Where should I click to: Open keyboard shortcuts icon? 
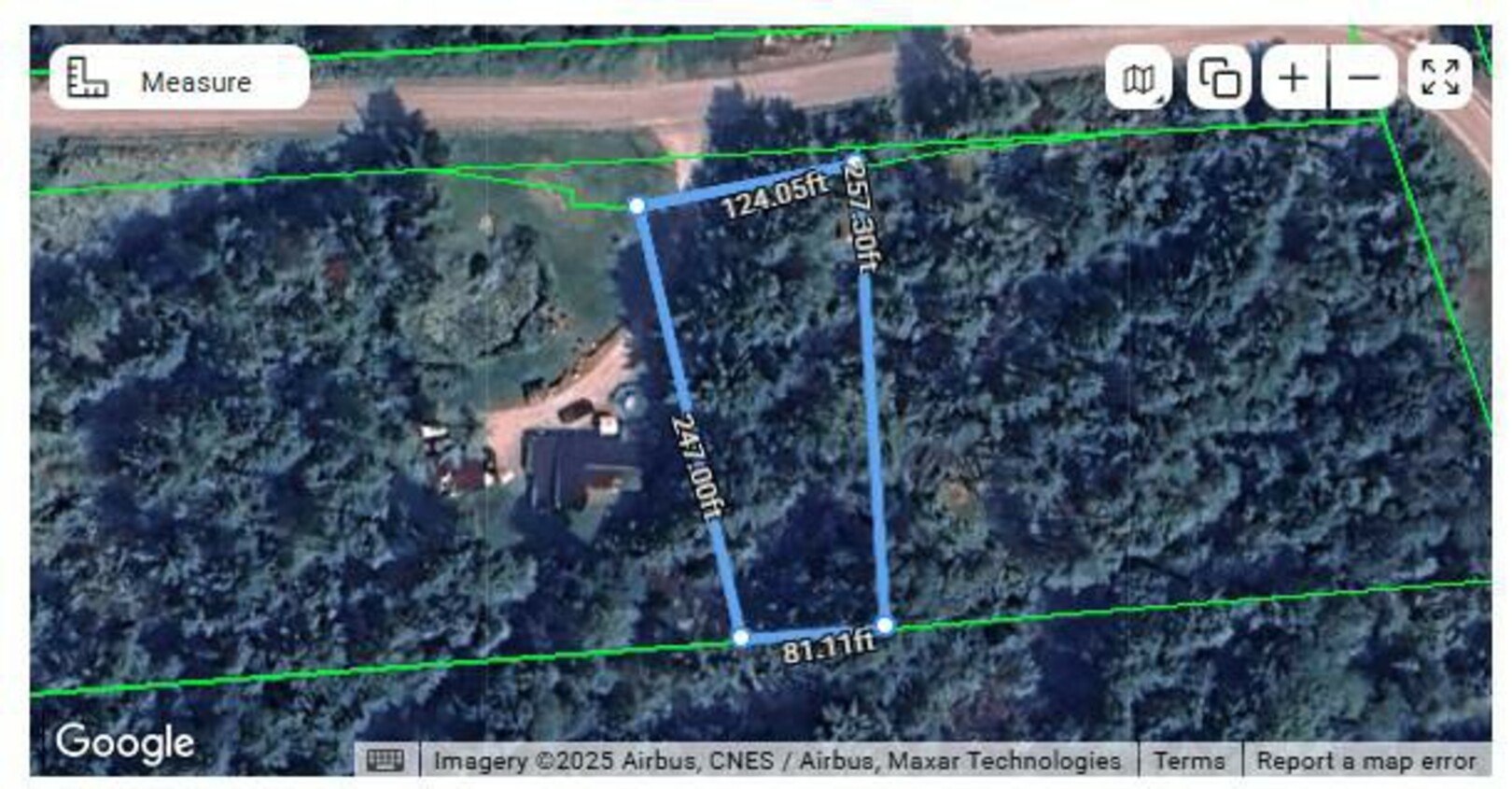point(385,760)
